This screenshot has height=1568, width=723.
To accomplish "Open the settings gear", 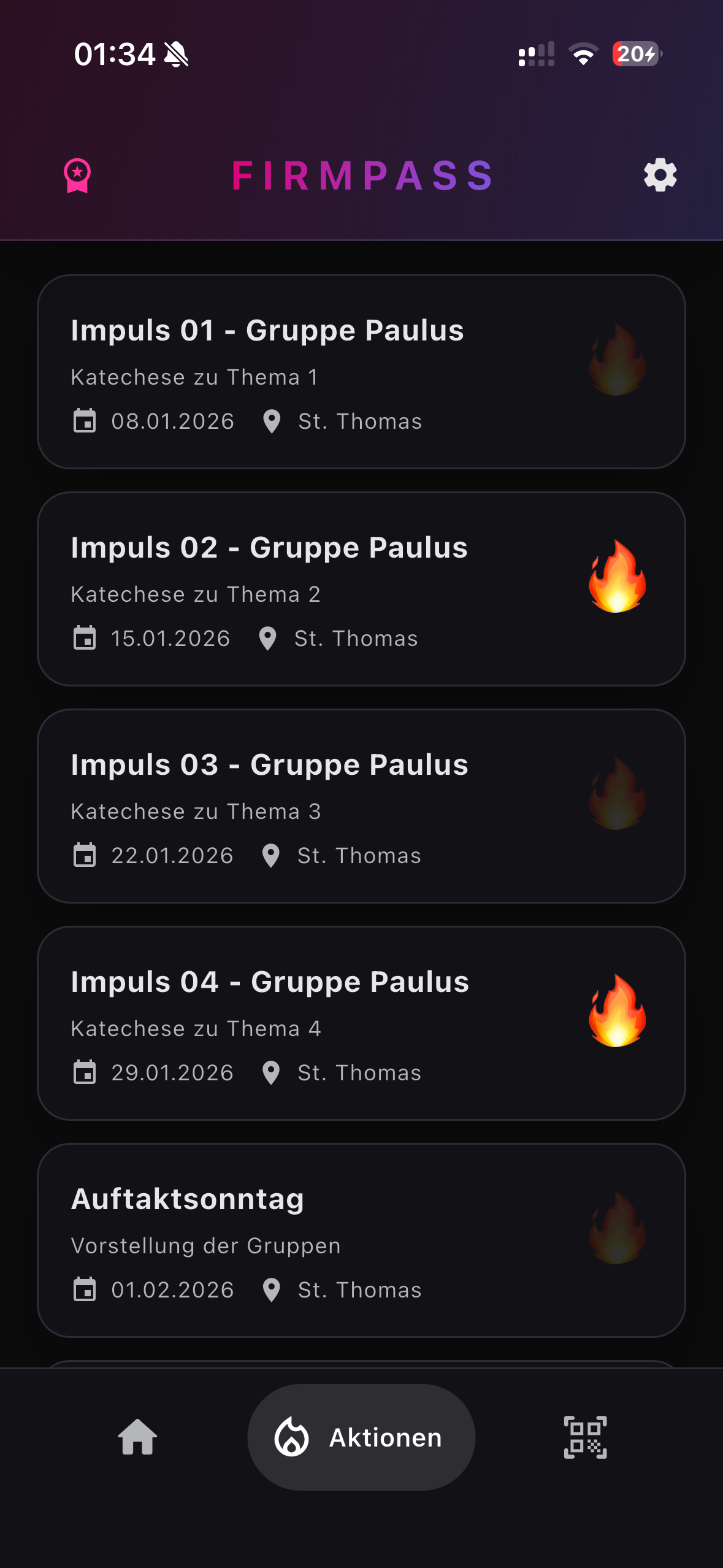I will [x=660, y=175].
